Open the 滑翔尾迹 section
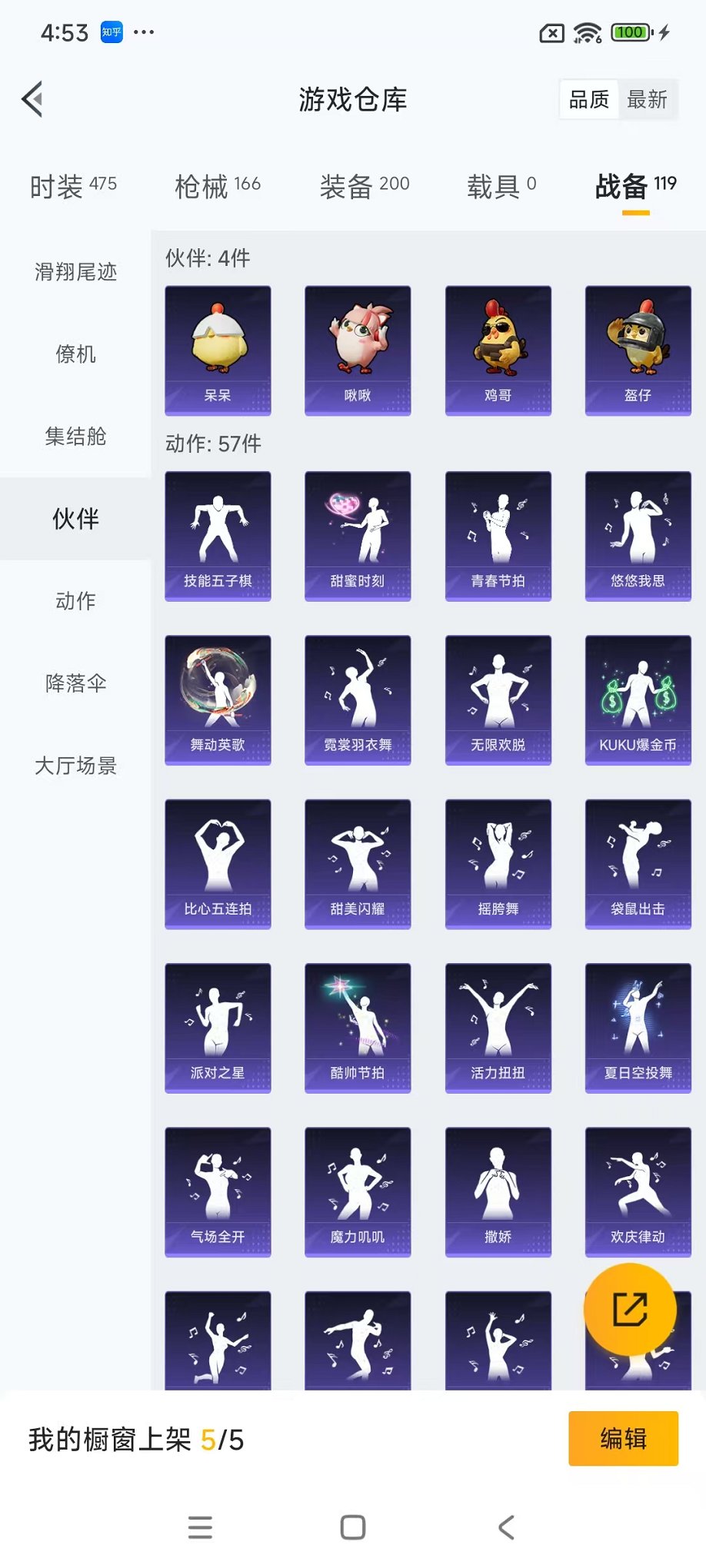706x1568 pixels. click(74, 272)
